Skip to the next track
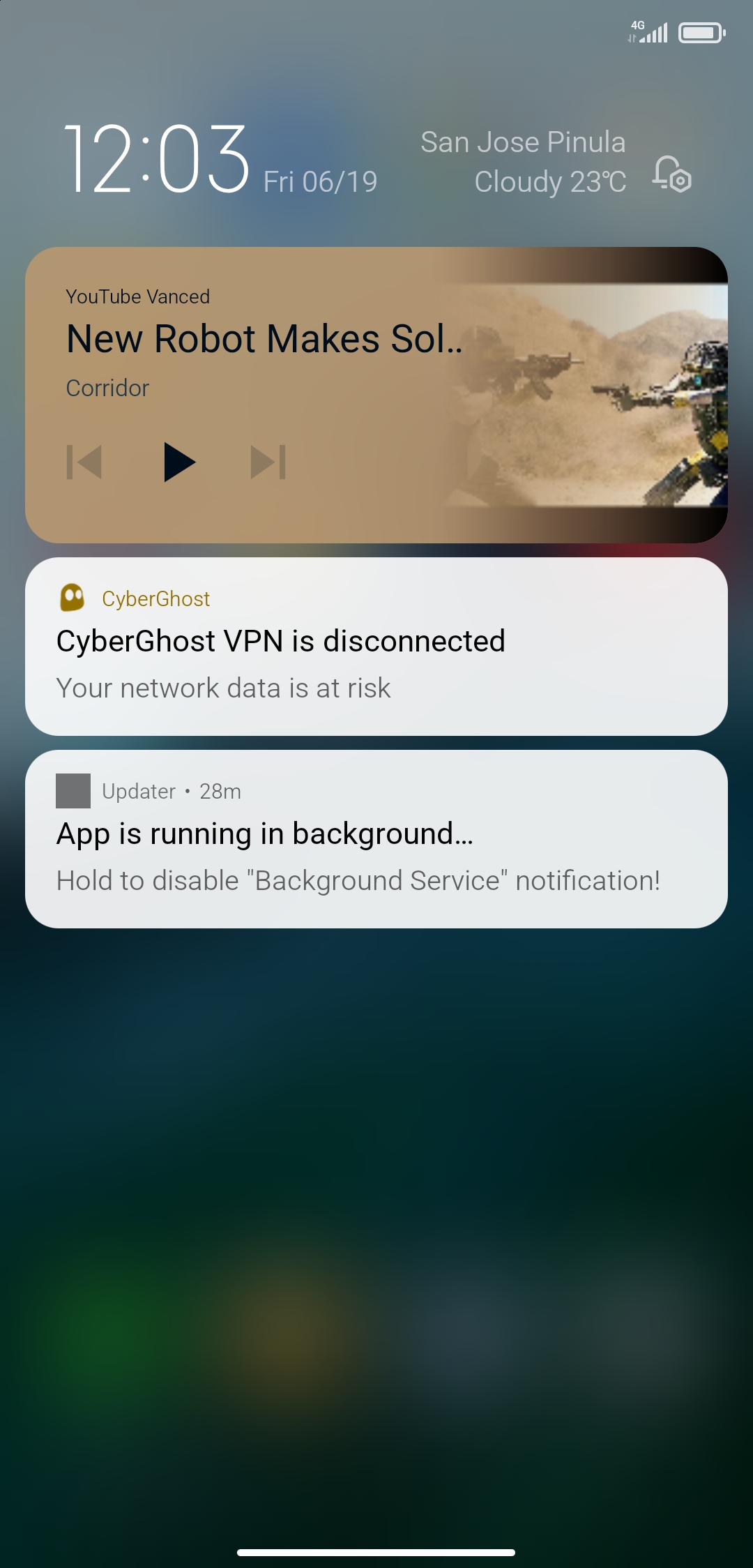 coord(268,462)
